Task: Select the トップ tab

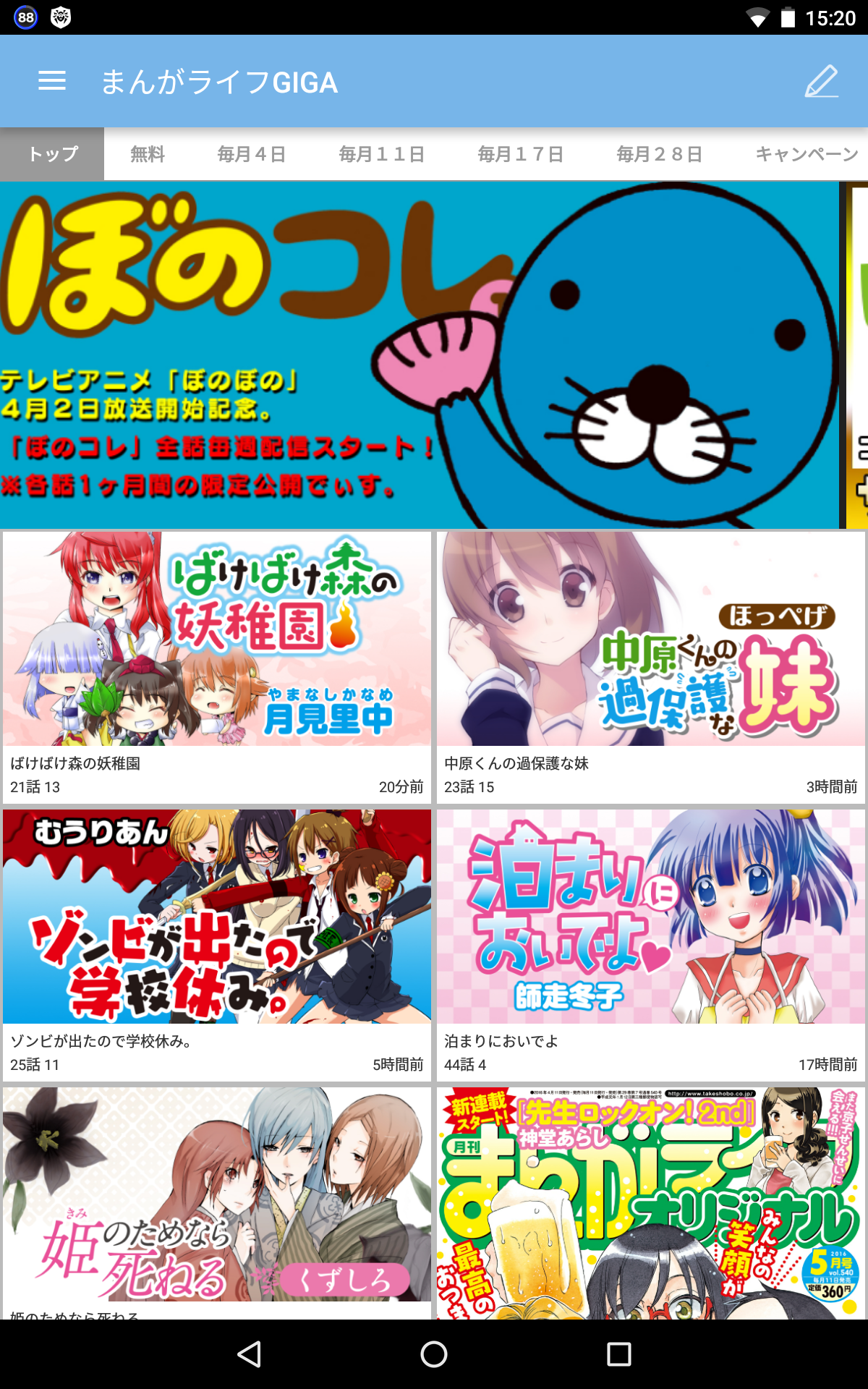Action: click(x=52, y=154)
